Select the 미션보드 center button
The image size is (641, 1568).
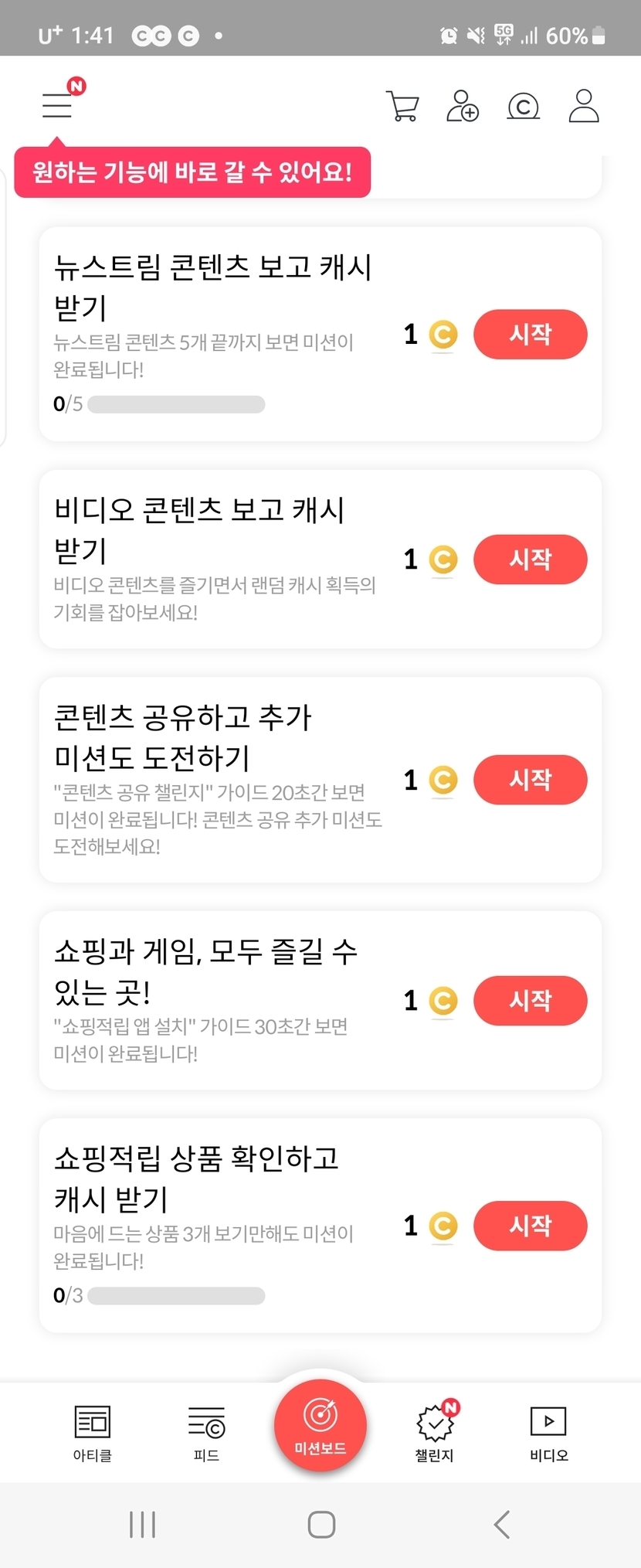[x=320, y=1425]
